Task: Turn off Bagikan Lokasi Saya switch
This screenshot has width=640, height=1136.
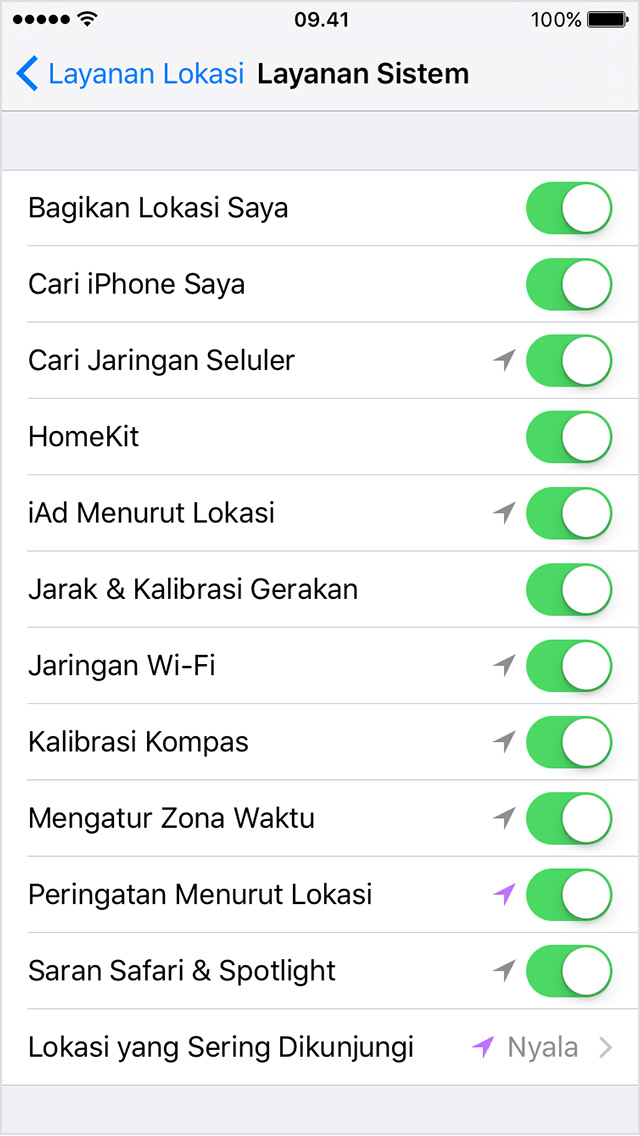Action: [x=569, y=208]
